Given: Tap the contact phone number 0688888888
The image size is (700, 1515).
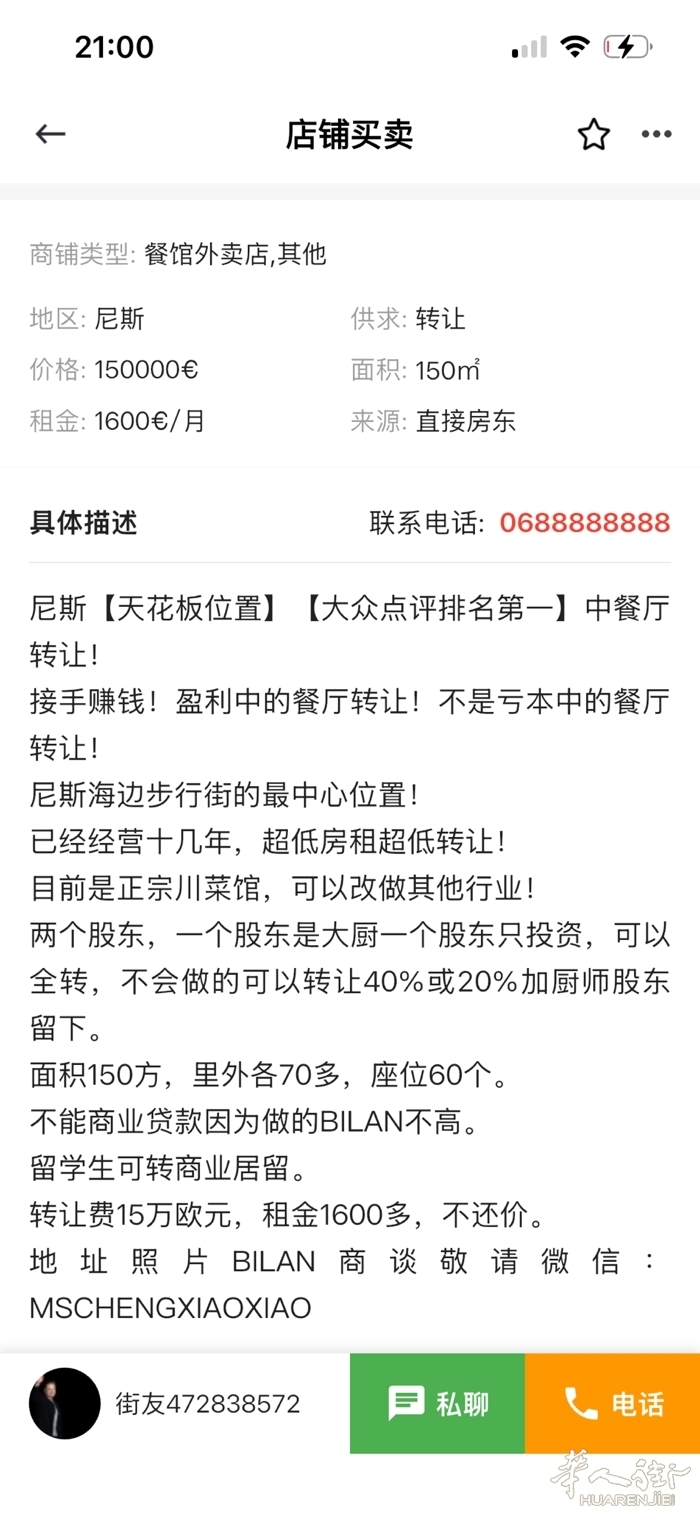Looking at the screenshot, I should [x=584, y=522].
